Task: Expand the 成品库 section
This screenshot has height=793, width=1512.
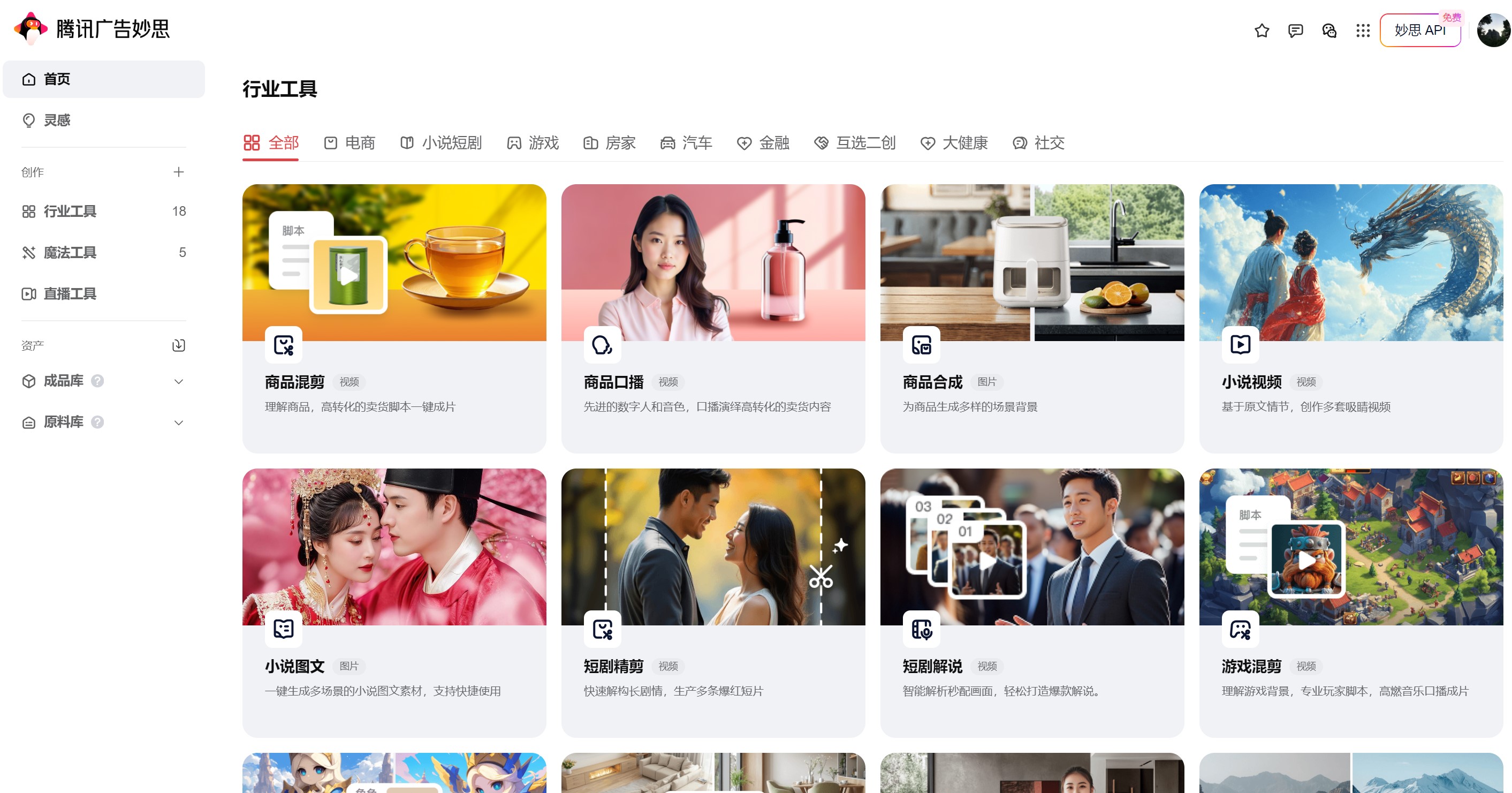Action: 178,381
